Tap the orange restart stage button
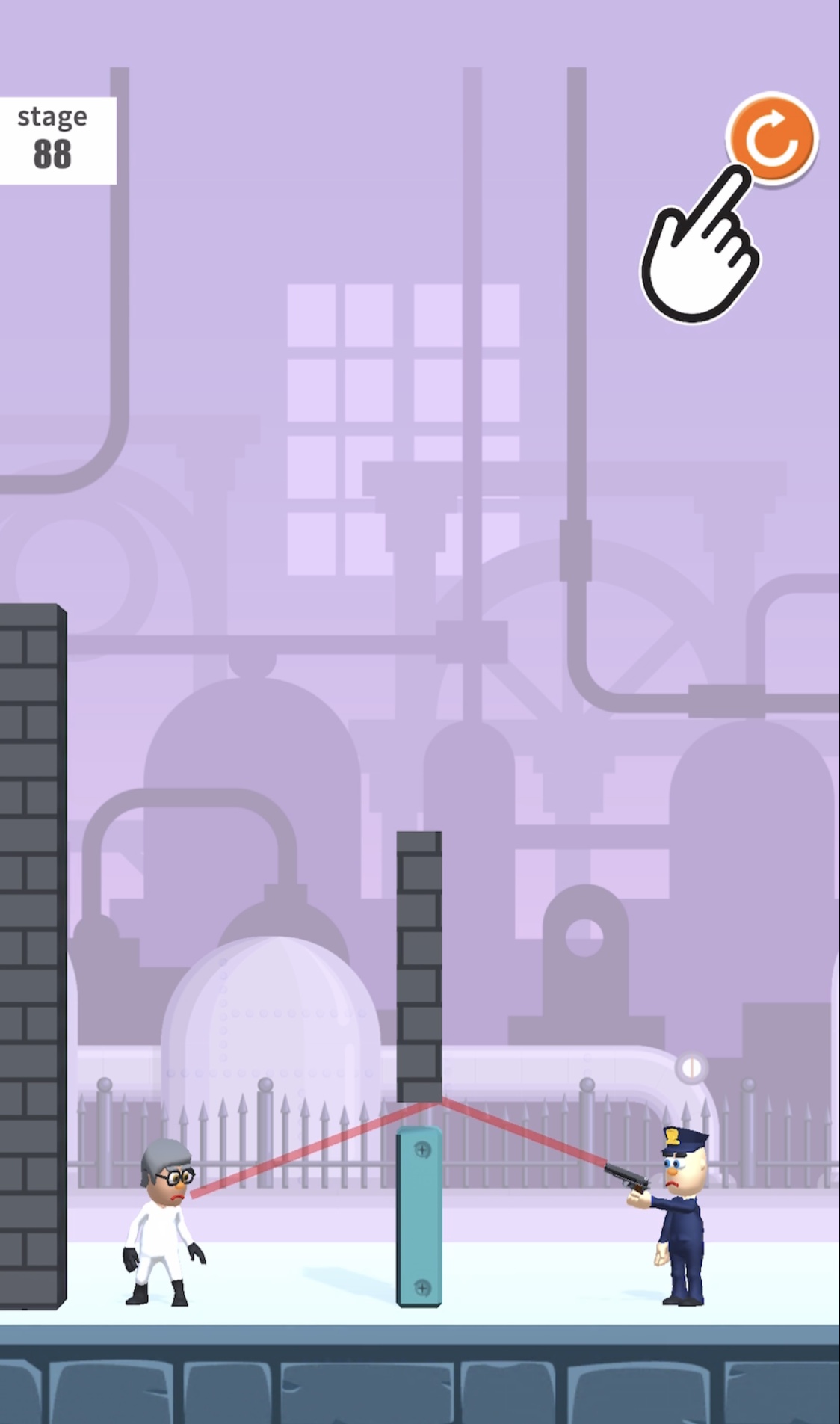Image resolution: width=840 pixels, height=1424 pixels. tap(771, 138)
